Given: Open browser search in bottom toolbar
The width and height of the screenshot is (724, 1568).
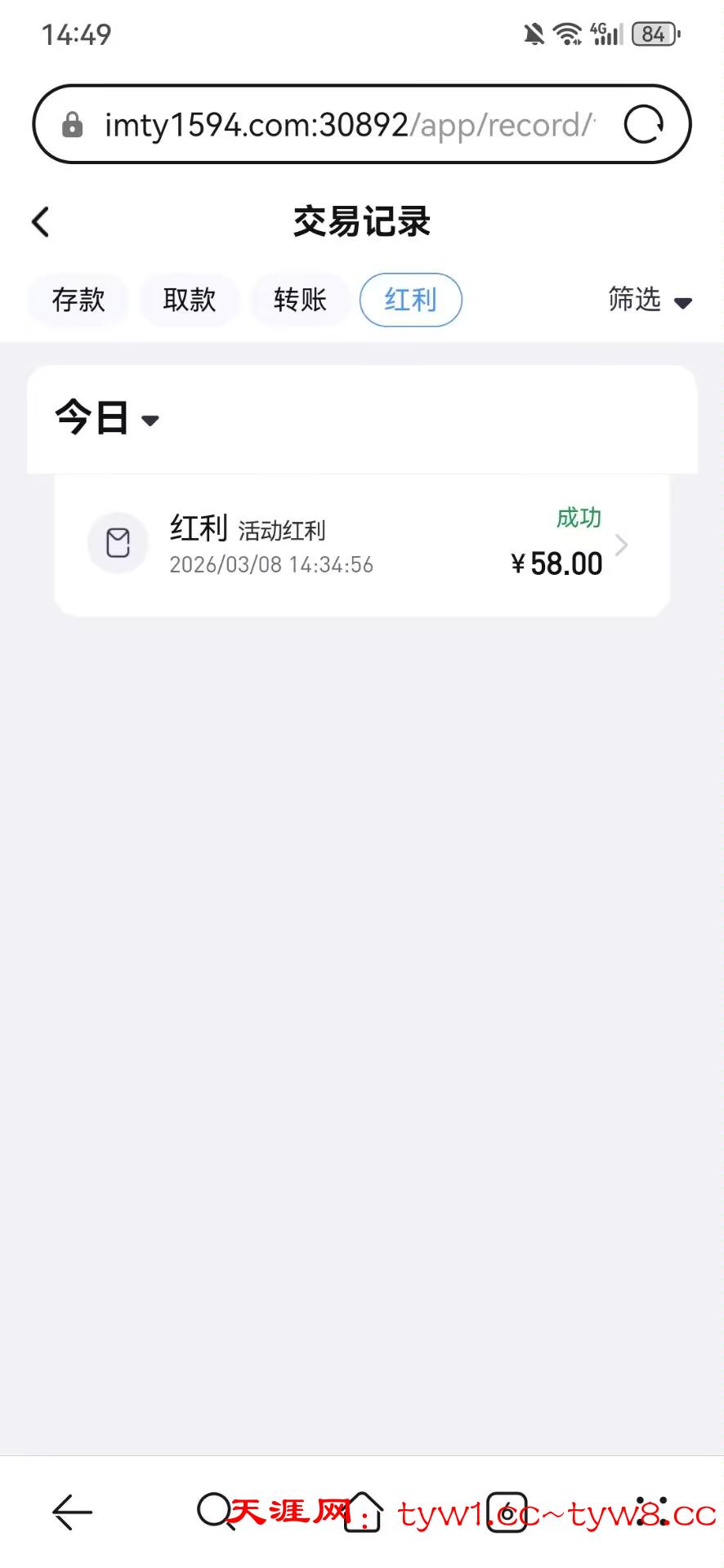Looking at the screenshot, I should pyautogui.click(x=216, y=1512).
